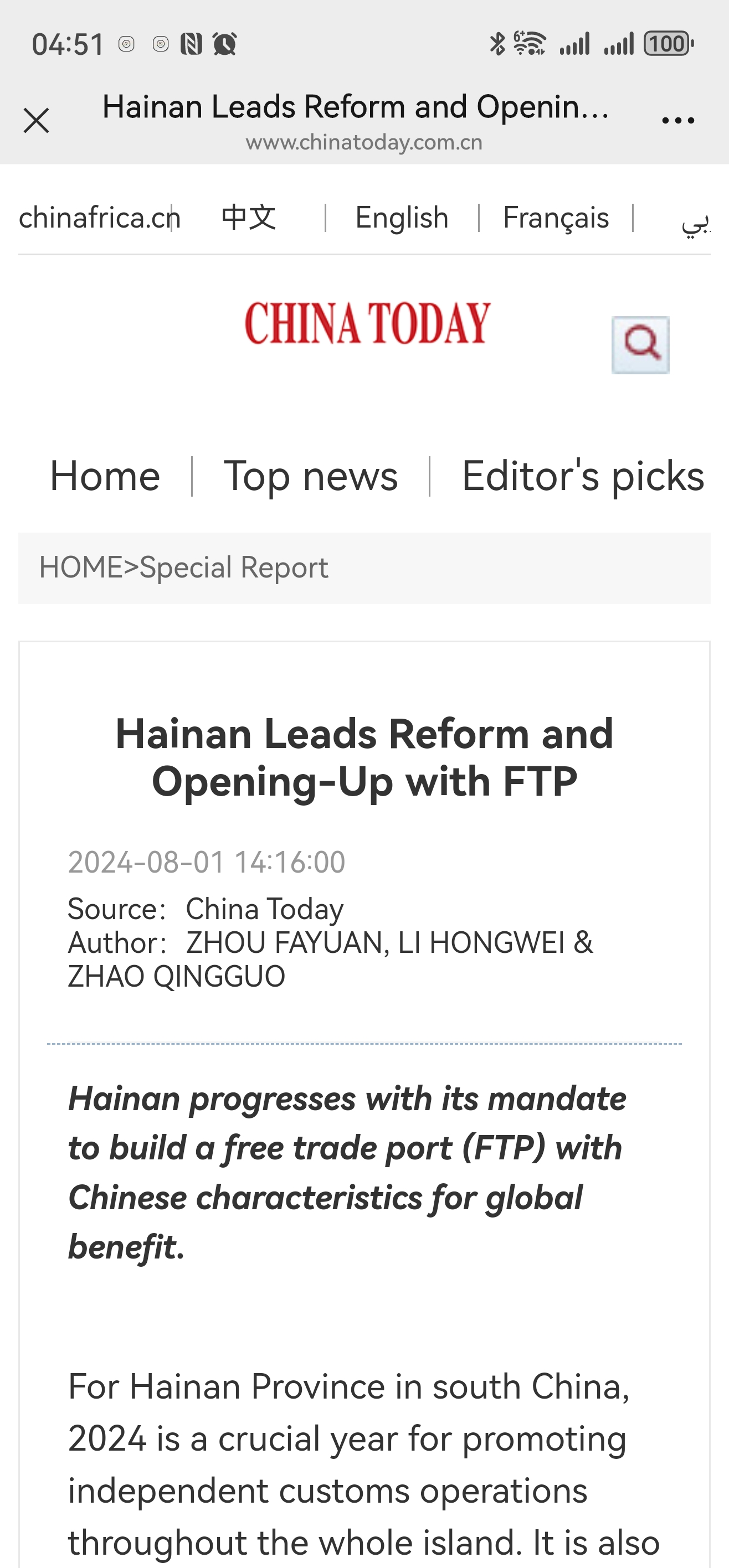Open Special Report breadcrumb link
This screenshot has height=1568, width=729.
(x=234, y=568)
